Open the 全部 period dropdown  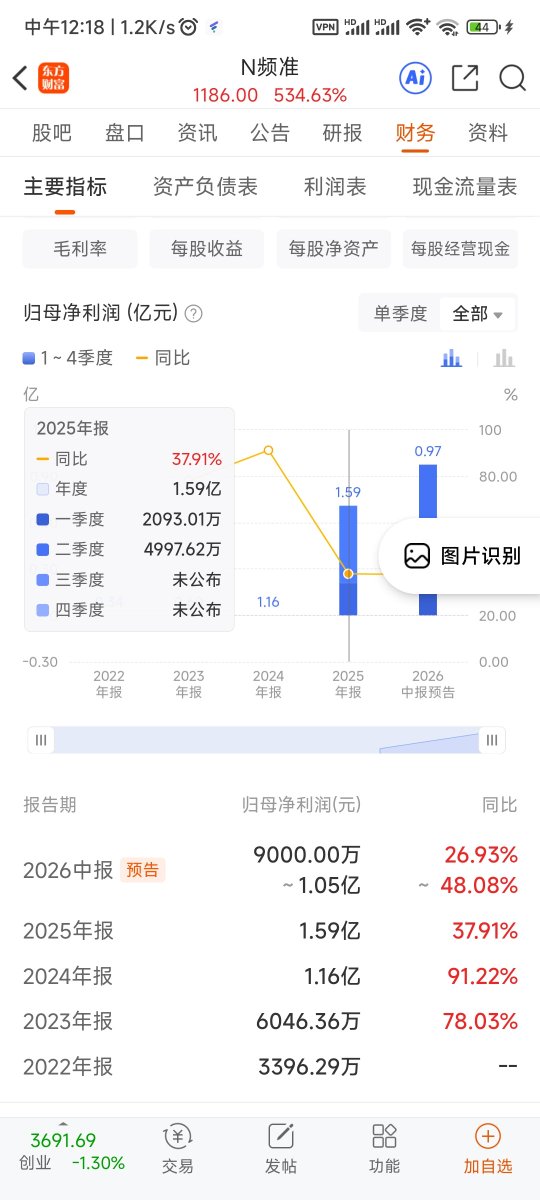pos(483,314)
